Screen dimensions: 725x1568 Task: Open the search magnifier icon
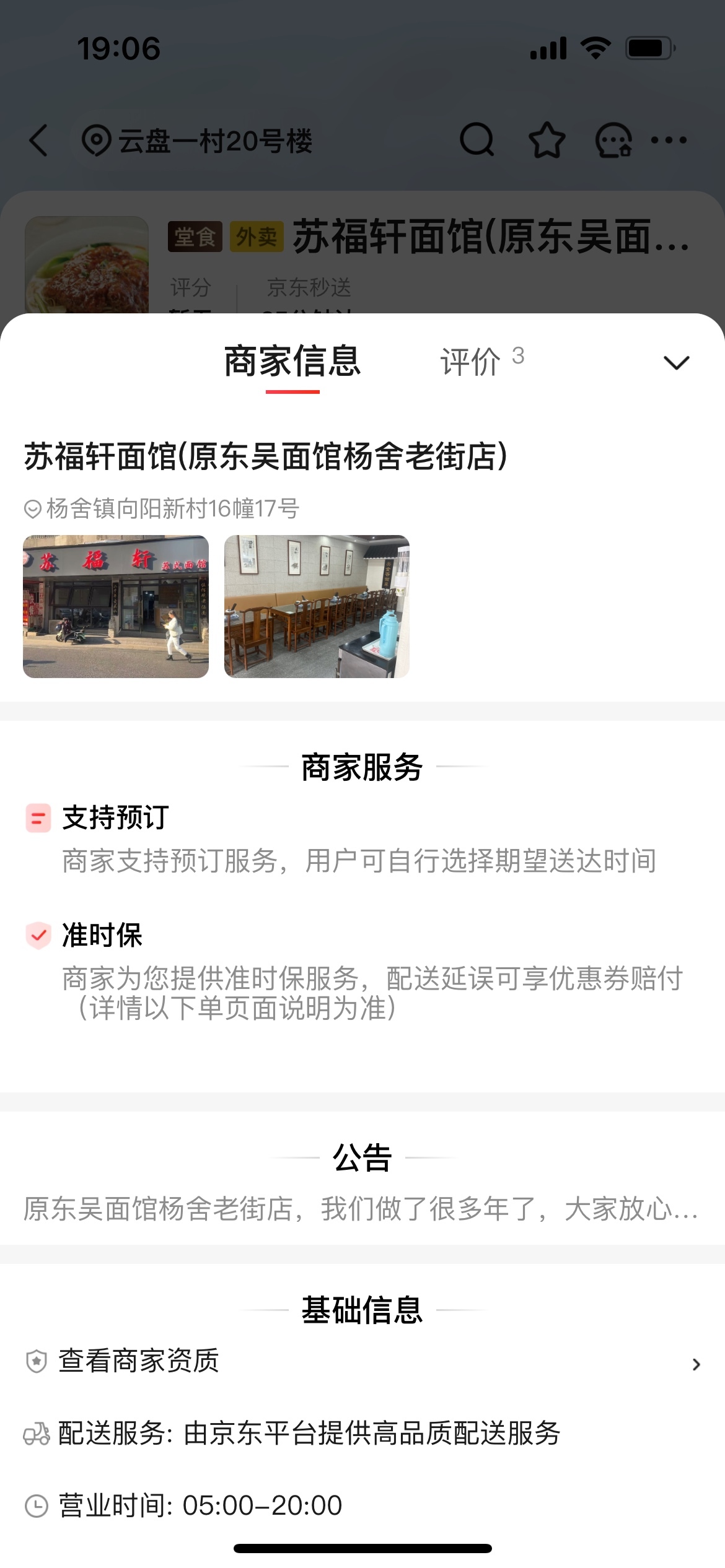pyautogui.click(x=477, y=140)
